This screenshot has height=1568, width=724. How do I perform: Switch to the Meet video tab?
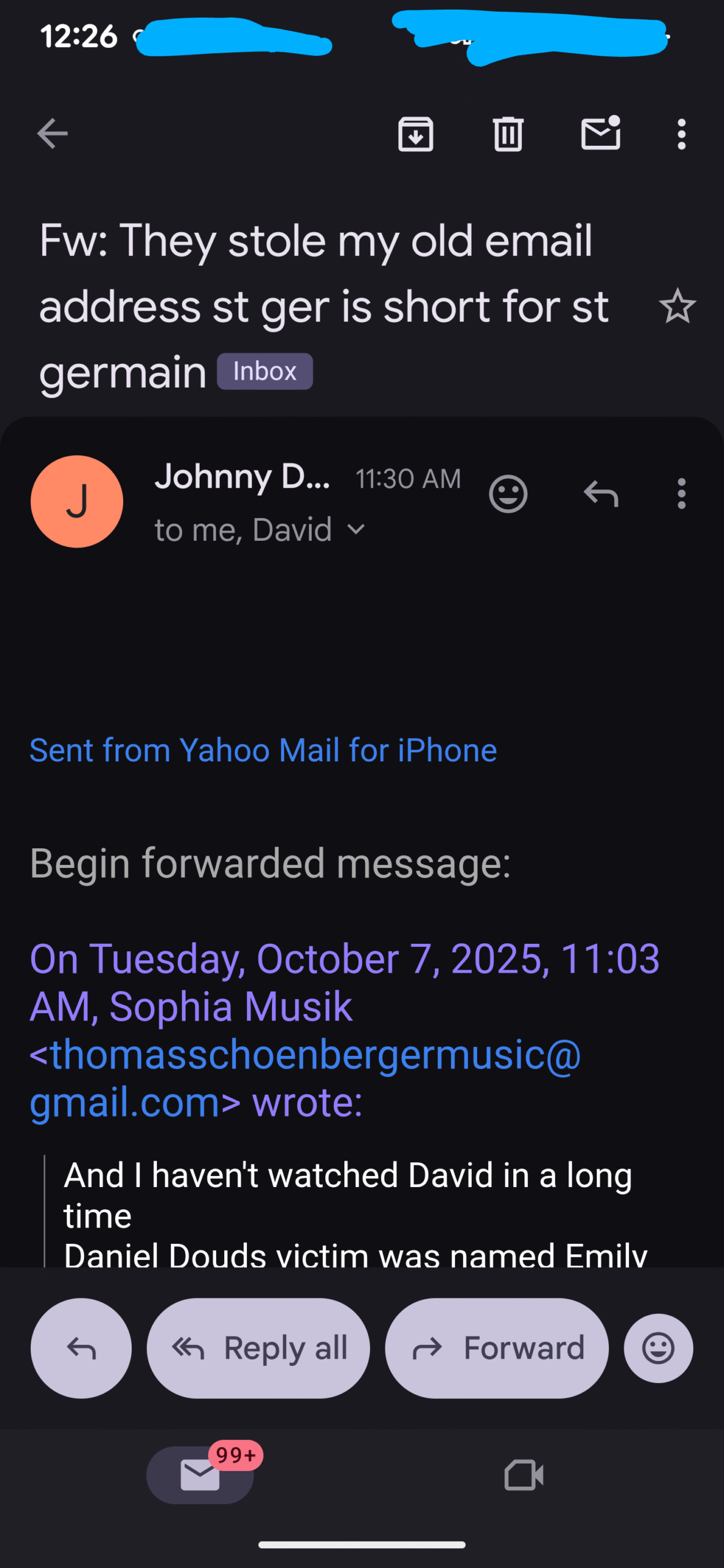pyautogui.click(x=524, y=1475)
